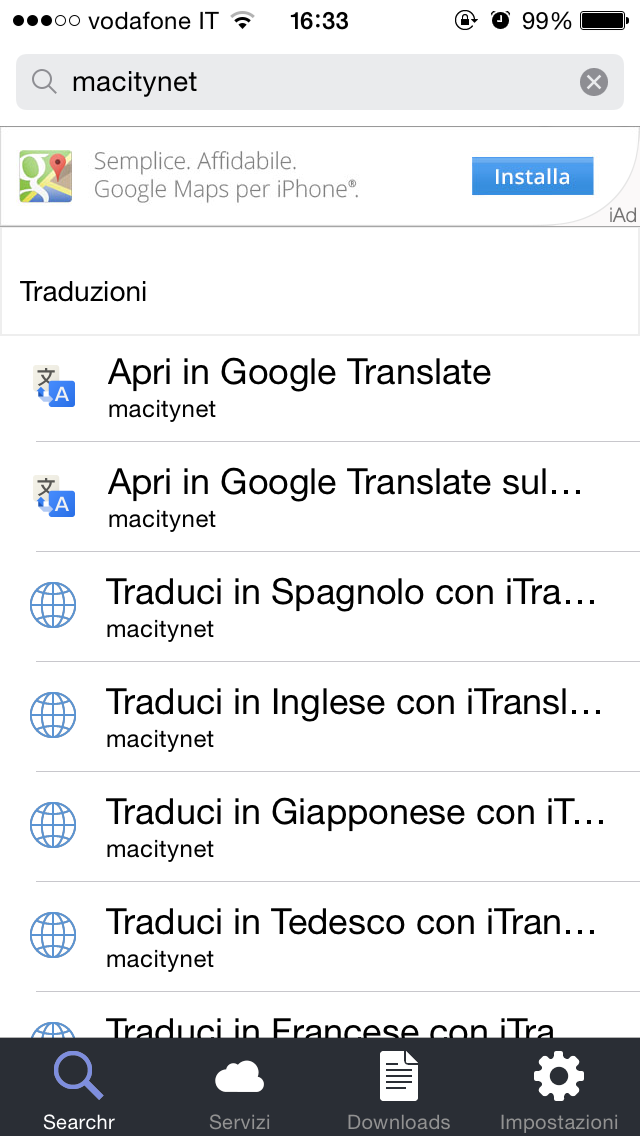
Task: Pick Traduci in Tedesco option
Action: coord(320,937)
